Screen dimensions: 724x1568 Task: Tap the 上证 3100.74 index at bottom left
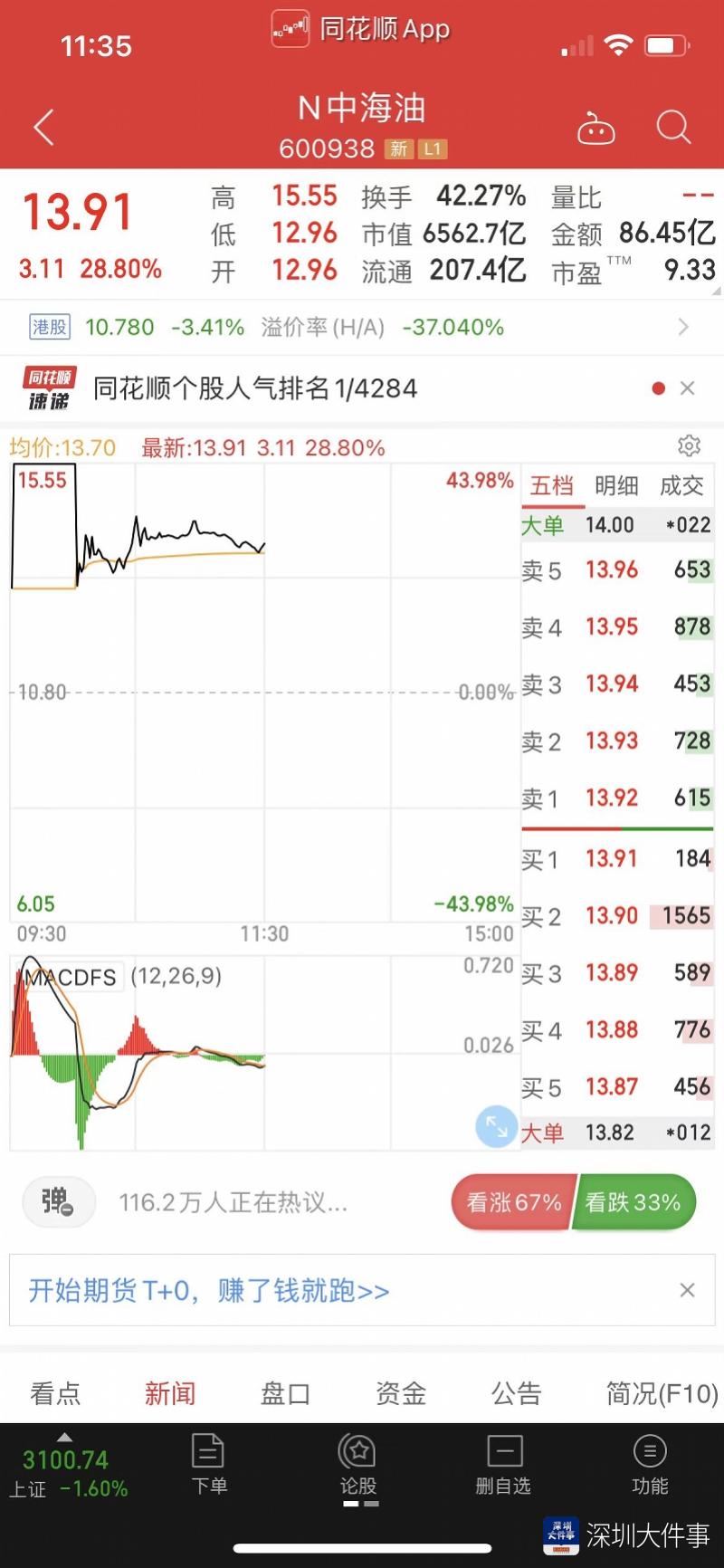pos(63,1467)
